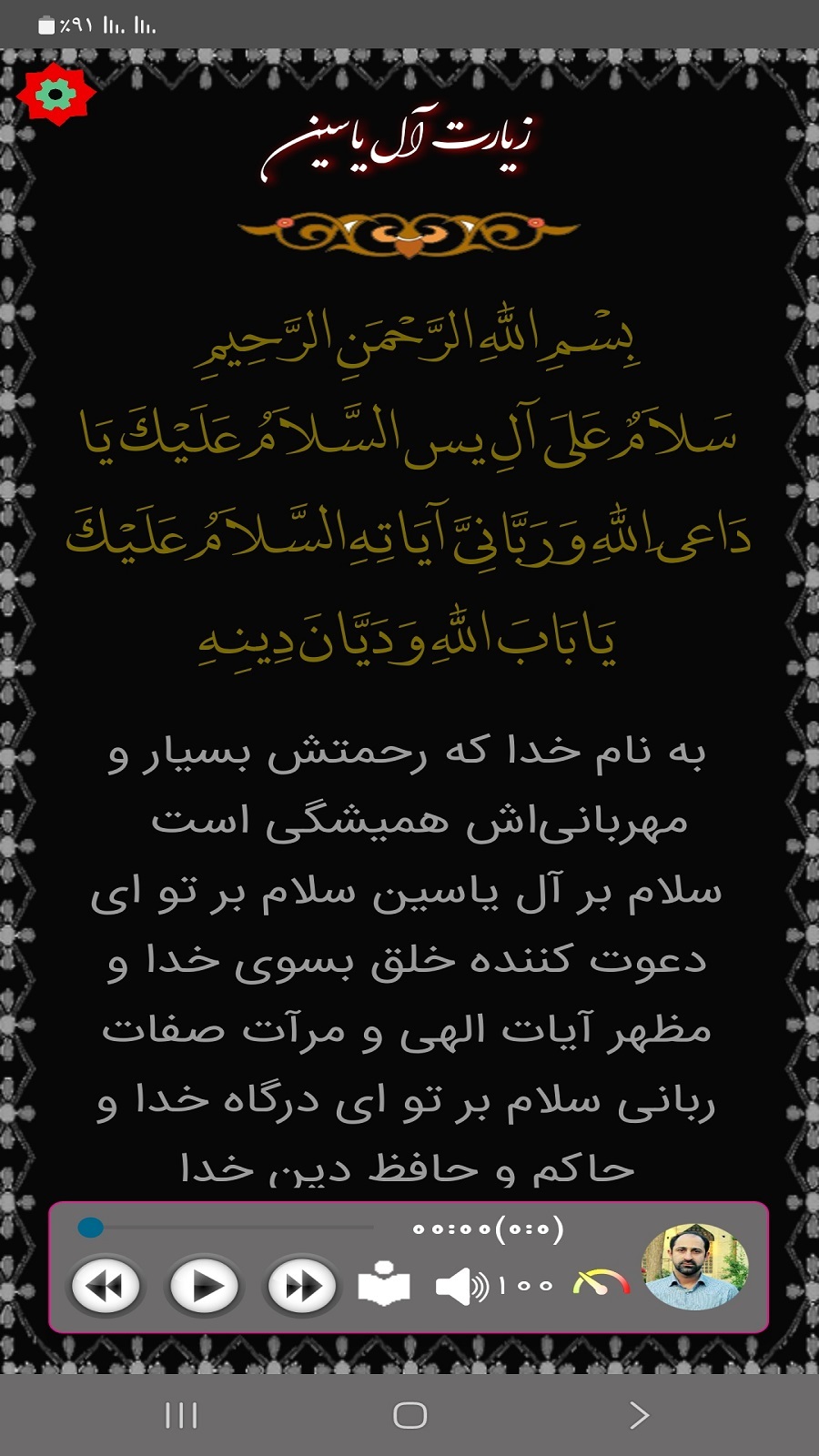
Task: Tap the reader book icon
Action: click(384, 1284)
